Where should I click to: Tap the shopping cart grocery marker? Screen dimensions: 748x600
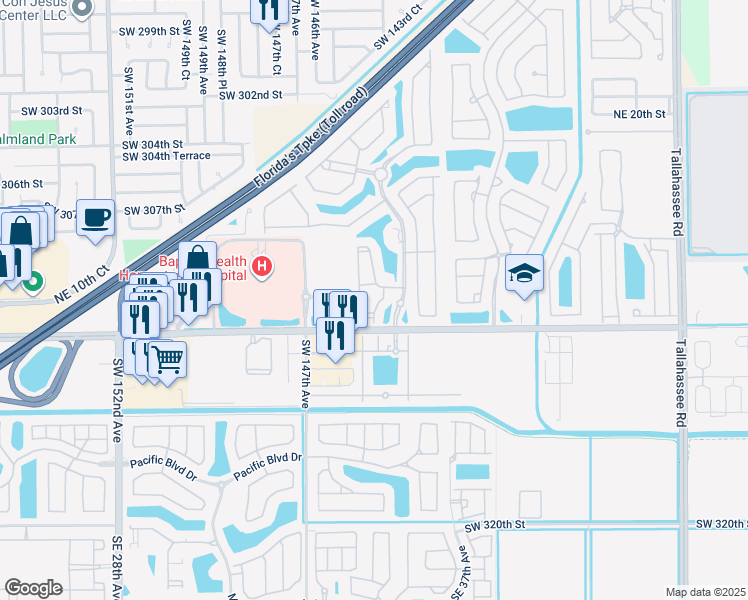click(168, 357)
